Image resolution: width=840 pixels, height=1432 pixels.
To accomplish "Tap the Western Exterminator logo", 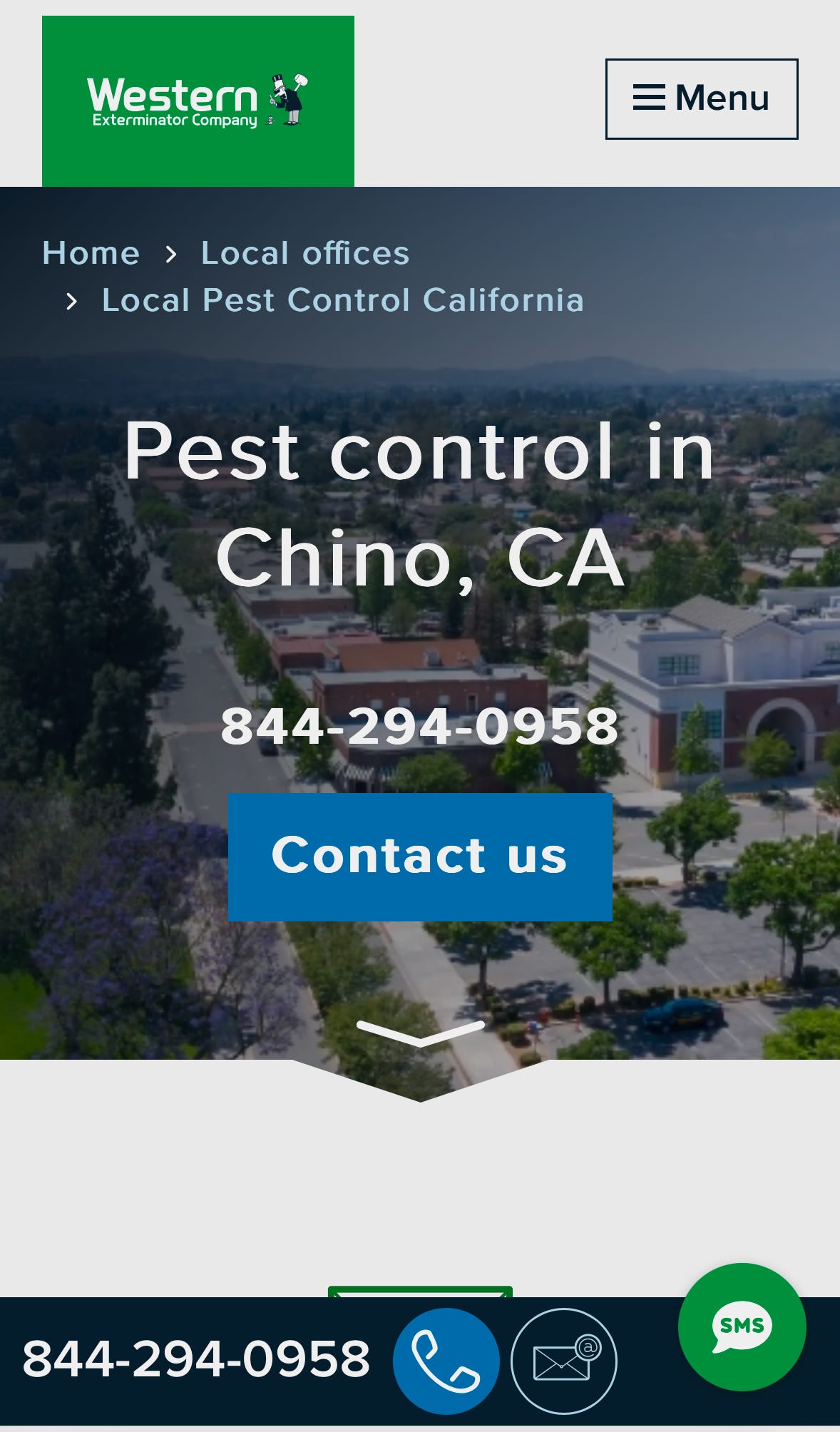I will coord(198,101).
